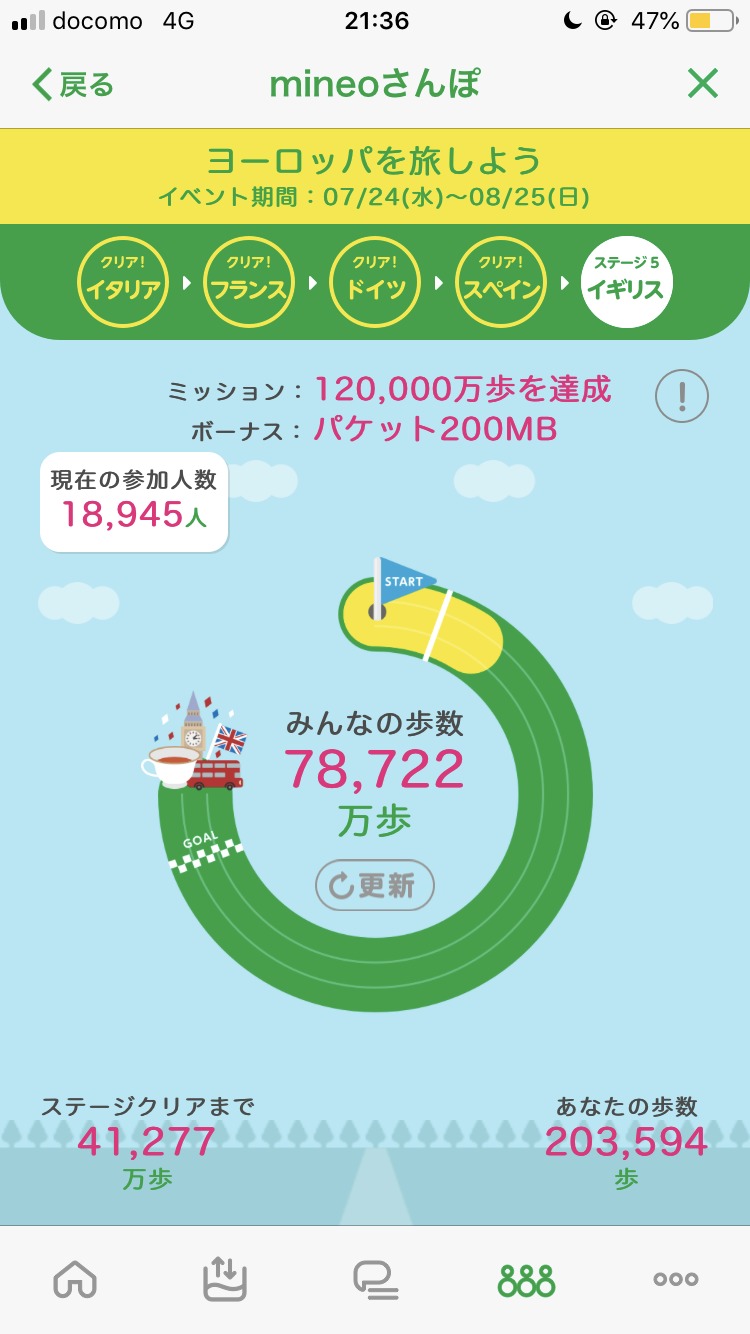The image size is (750, 1334).
Task: Select the cleared スペイン stage
Action: tap(501, 282)
